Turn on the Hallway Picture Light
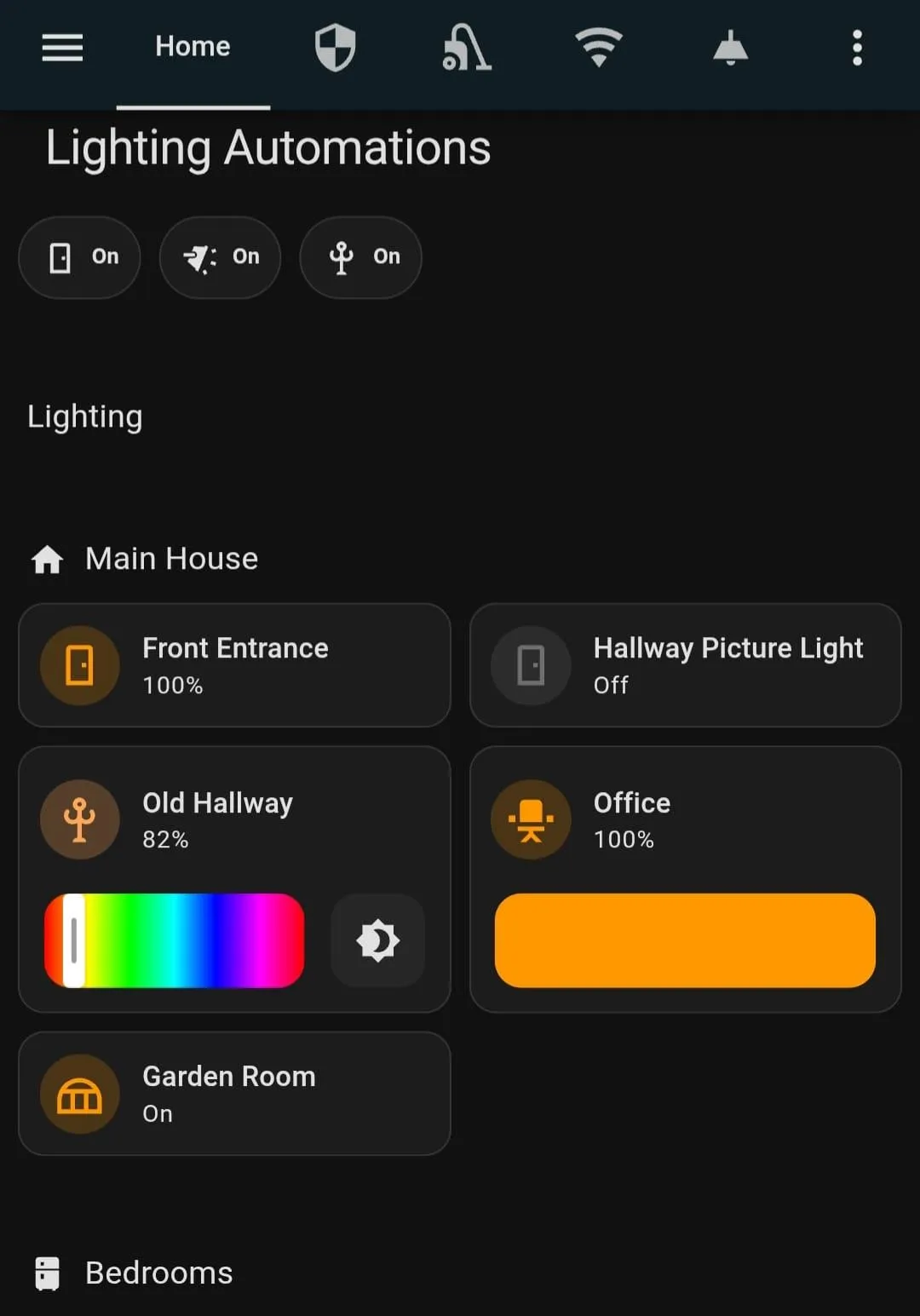Image resolution: width=920 pixels, height=1316 pixels. [x=531, y=665]
